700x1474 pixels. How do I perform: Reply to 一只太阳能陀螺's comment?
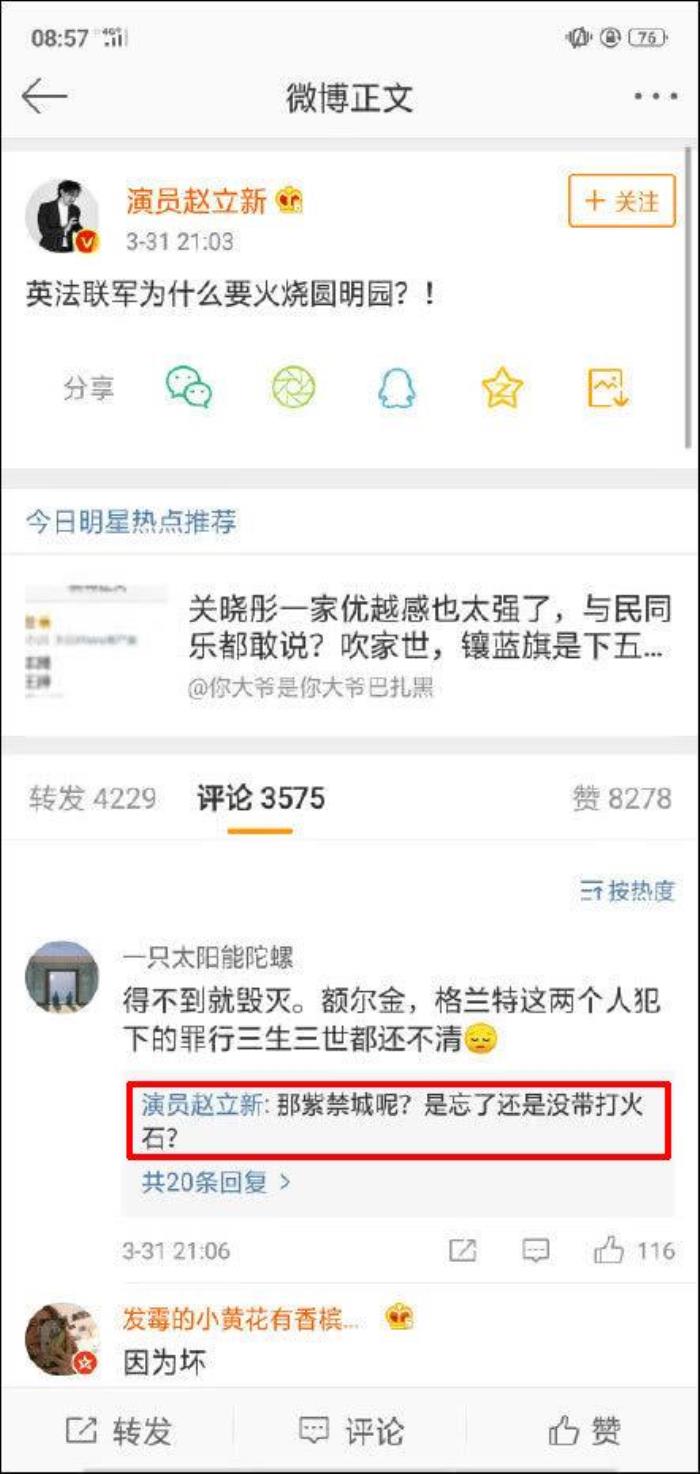pos(536,1250)
